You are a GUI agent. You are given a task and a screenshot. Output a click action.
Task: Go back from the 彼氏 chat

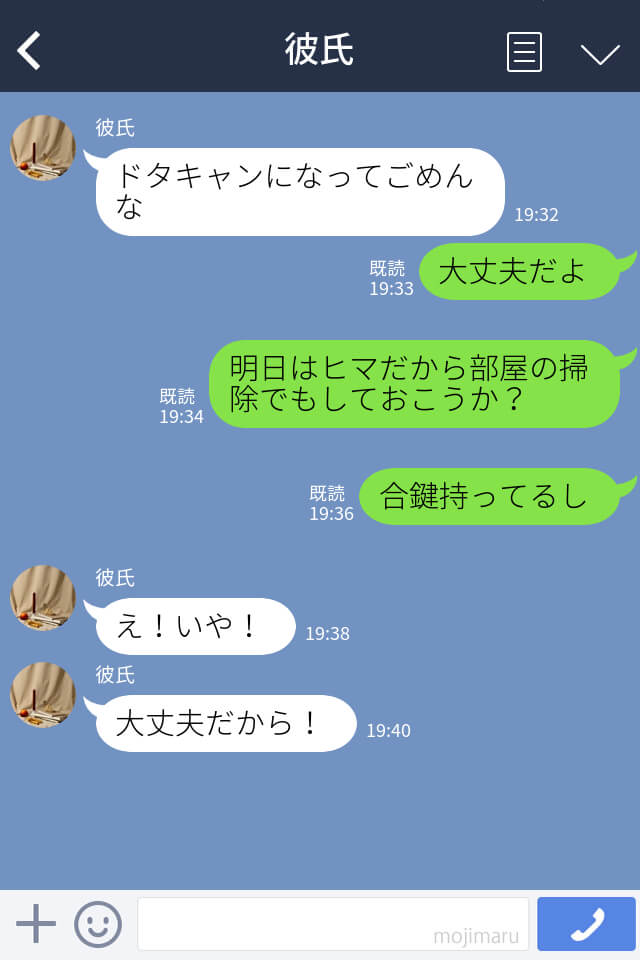click(x=29, y=50)
